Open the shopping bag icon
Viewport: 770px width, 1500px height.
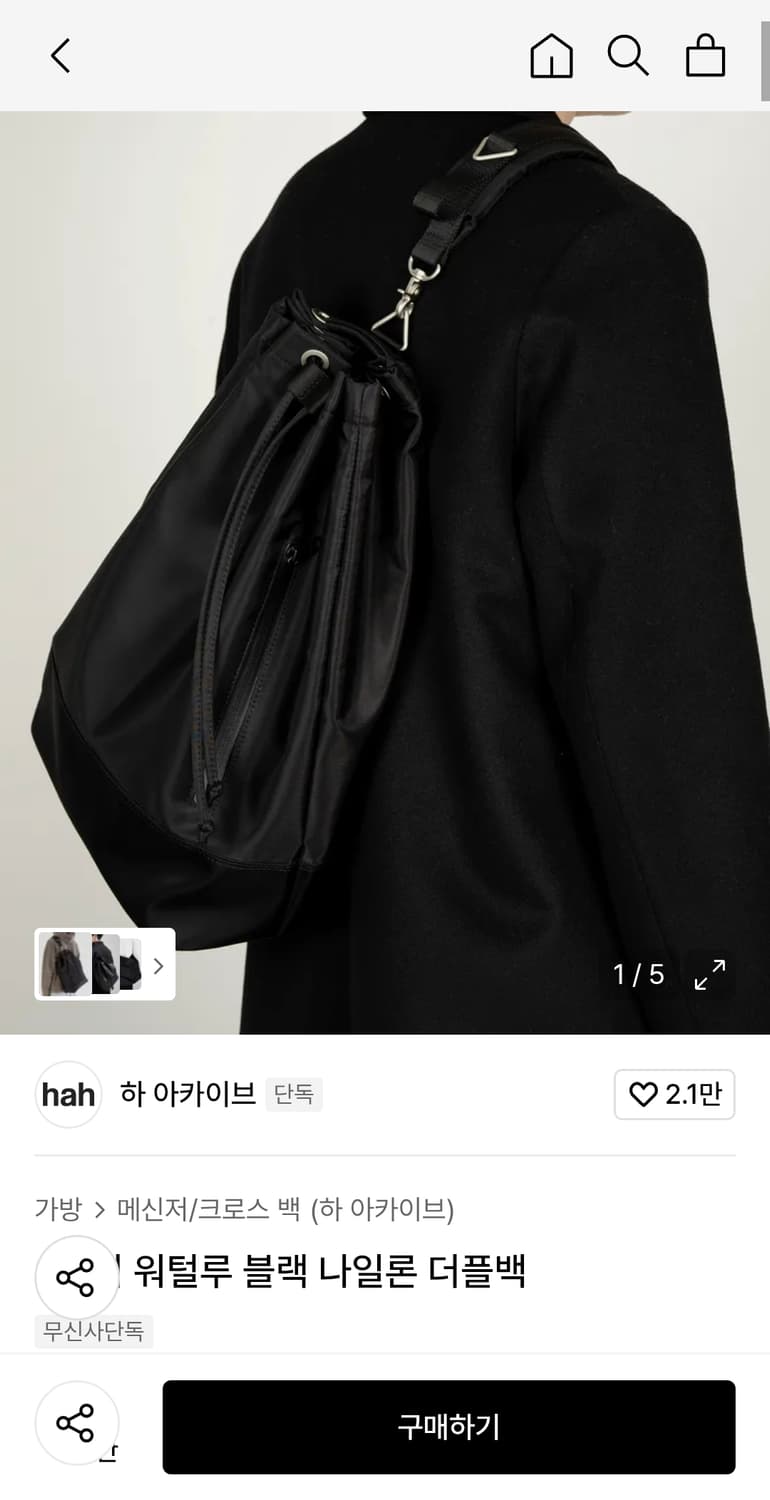(x=705, y=56)
